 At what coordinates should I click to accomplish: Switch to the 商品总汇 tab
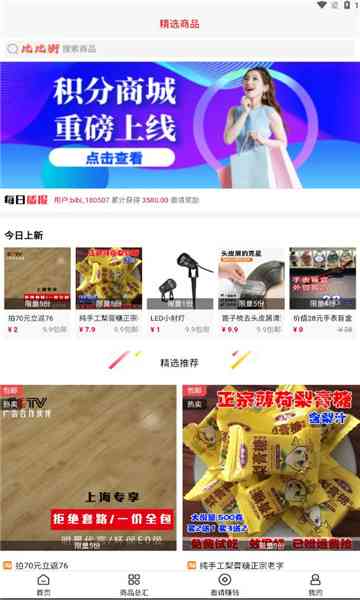point(134,584)
